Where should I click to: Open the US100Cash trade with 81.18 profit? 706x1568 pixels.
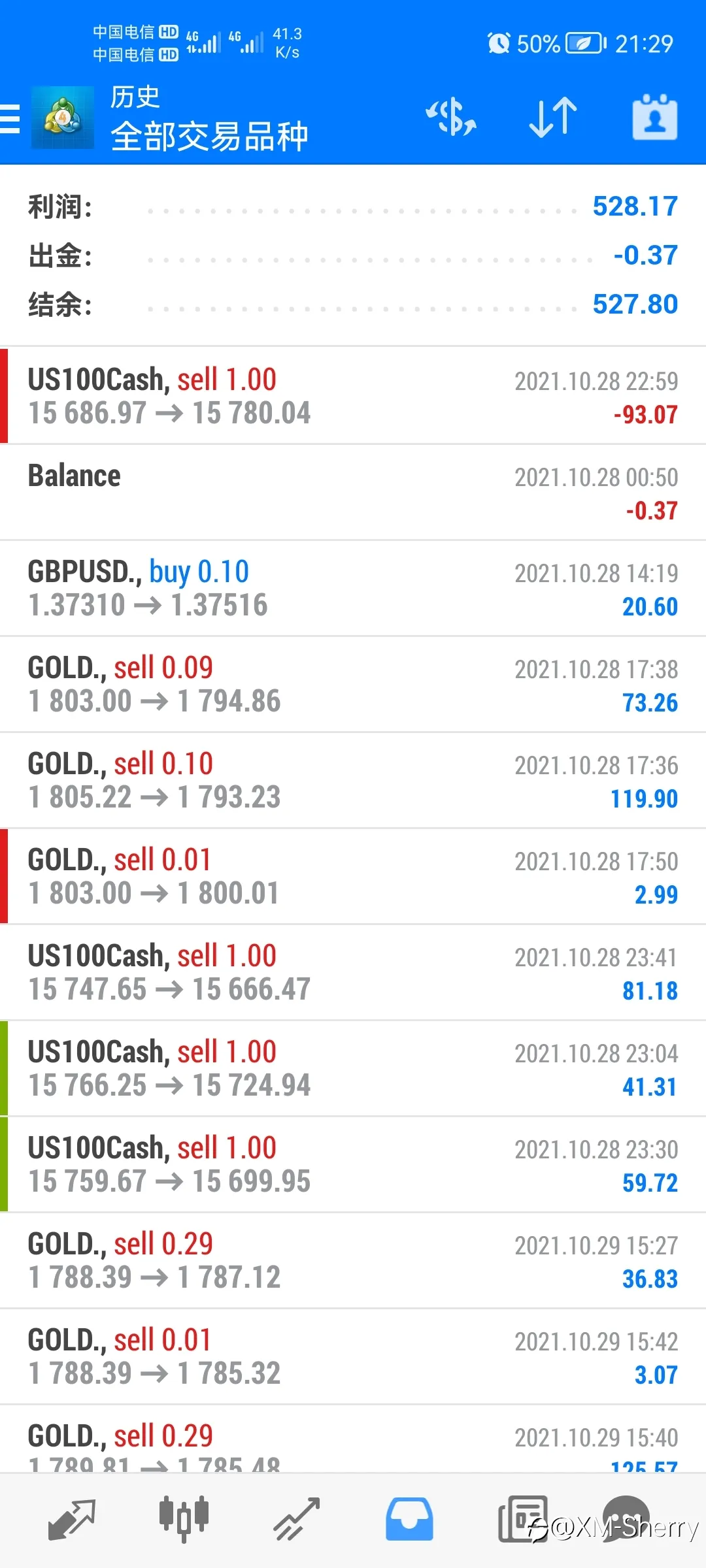pos(353,972)
